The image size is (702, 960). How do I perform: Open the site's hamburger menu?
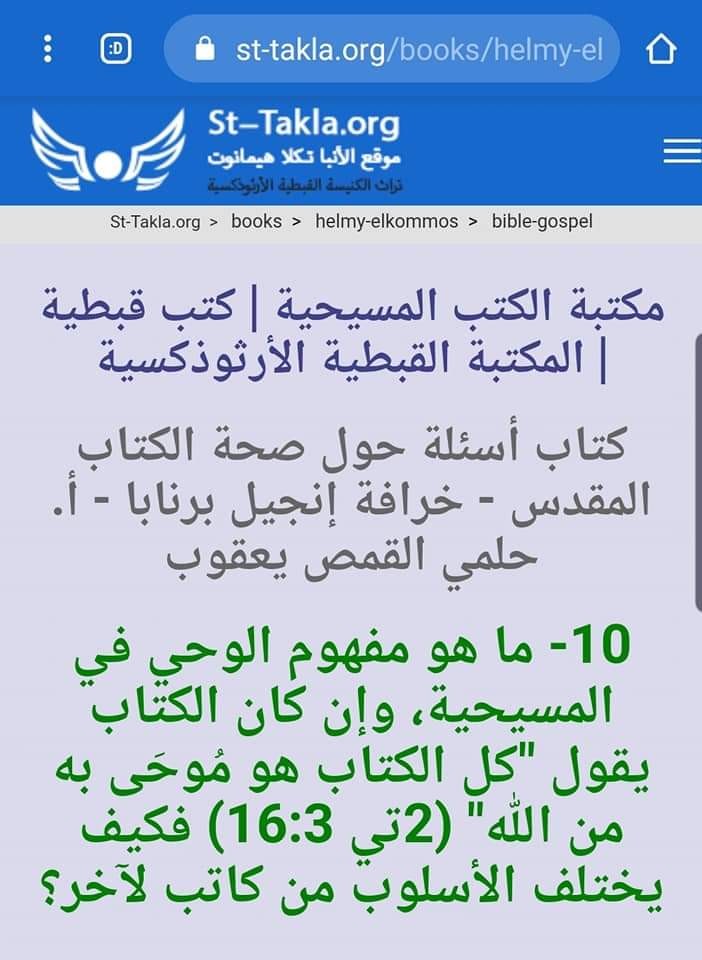click(681, 151)
